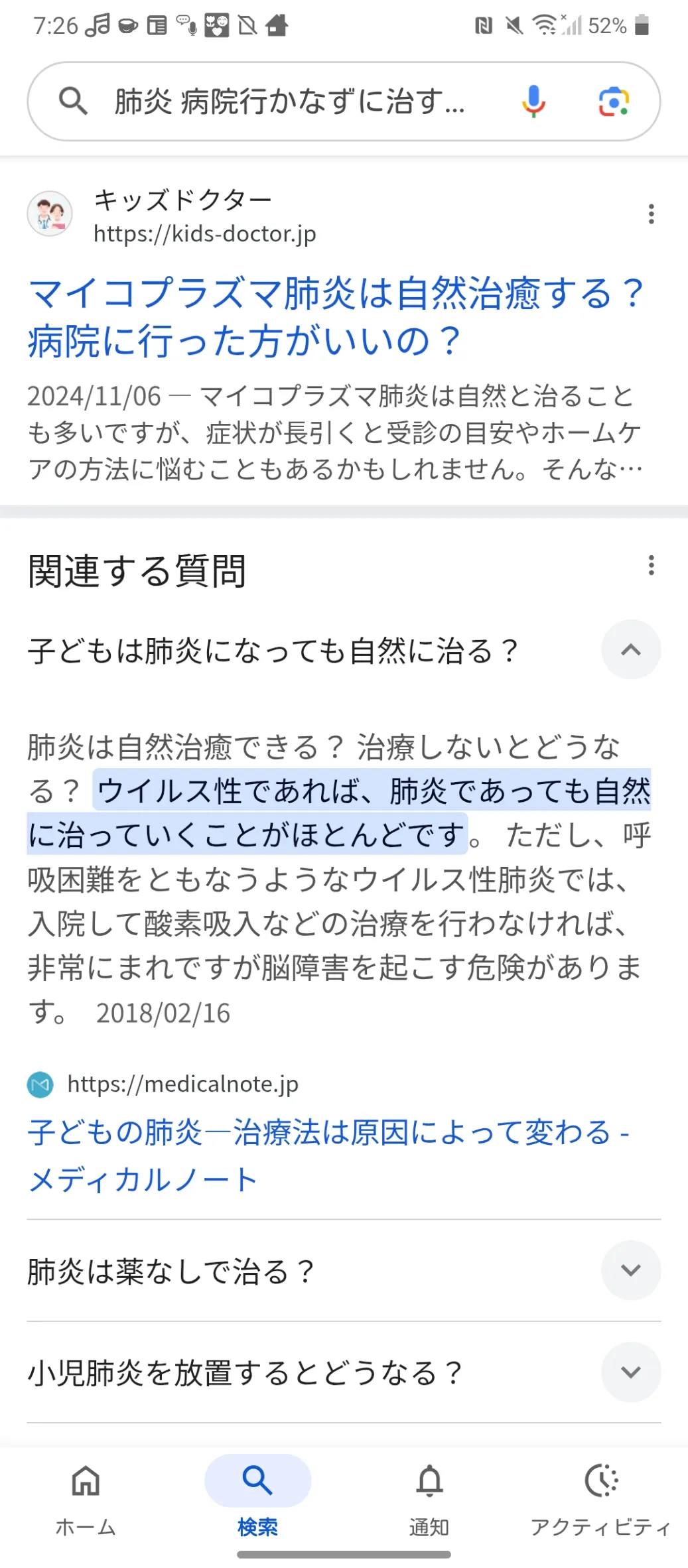Collapse the question 子どもは肺炎になっても自然に治る？
The height and width of the screenshot is (1568, 688).
pyautogui.click(x=630, y=649)
